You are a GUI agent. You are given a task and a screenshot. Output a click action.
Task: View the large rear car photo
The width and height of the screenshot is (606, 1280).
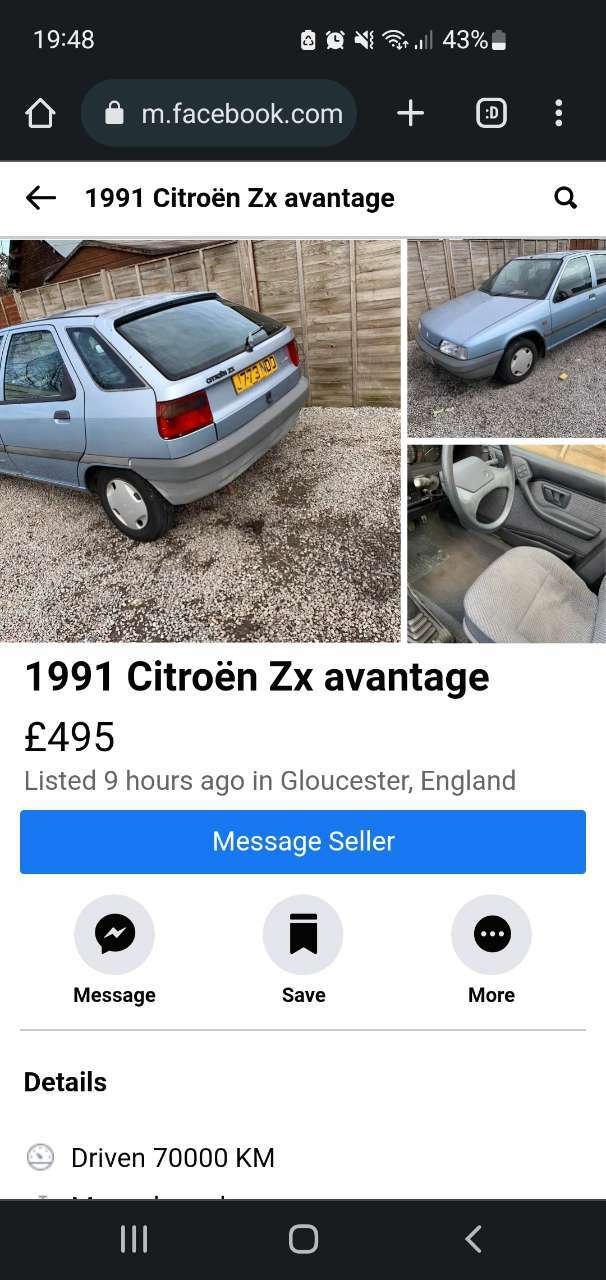200,440
